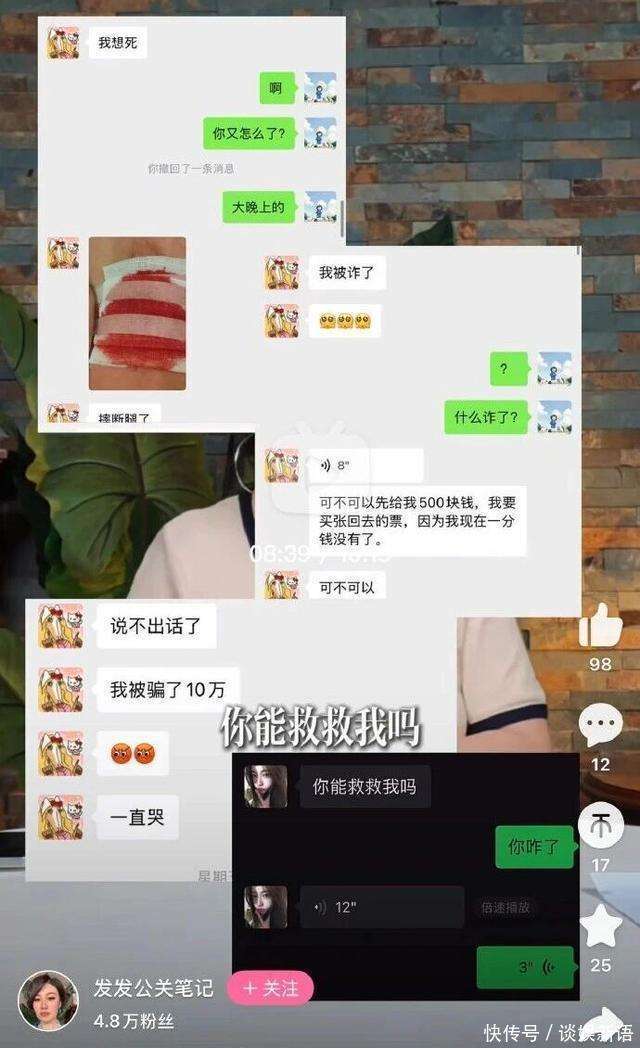Like this video with the thumbs-up
The image size is (640, 1048).
pyautogui.click(x=600, y=627)
